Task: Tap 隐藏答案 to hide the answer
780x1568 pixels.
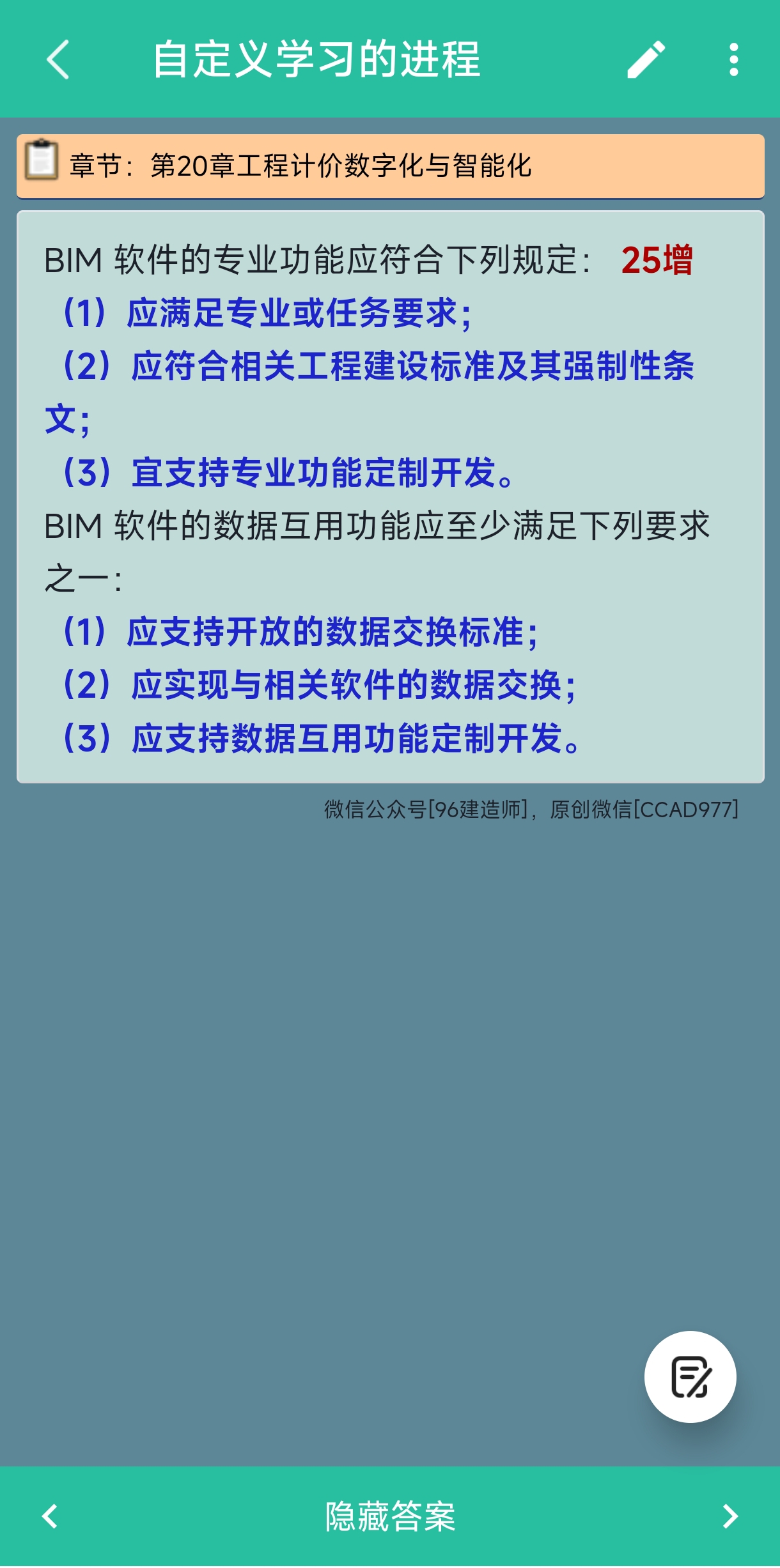Action: [390, 1516]
